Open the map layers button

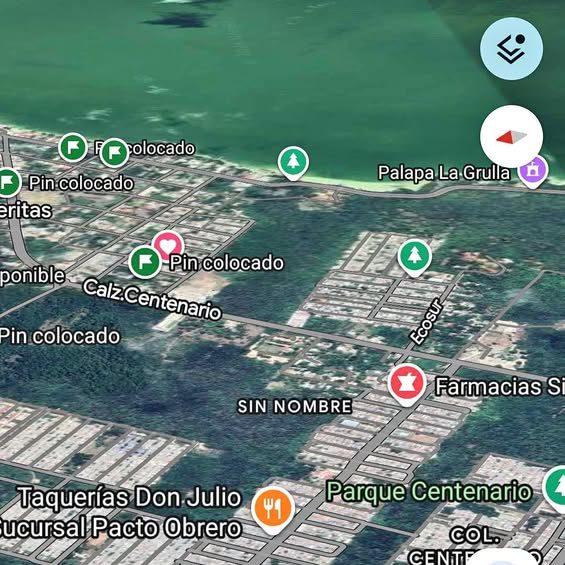511,49
